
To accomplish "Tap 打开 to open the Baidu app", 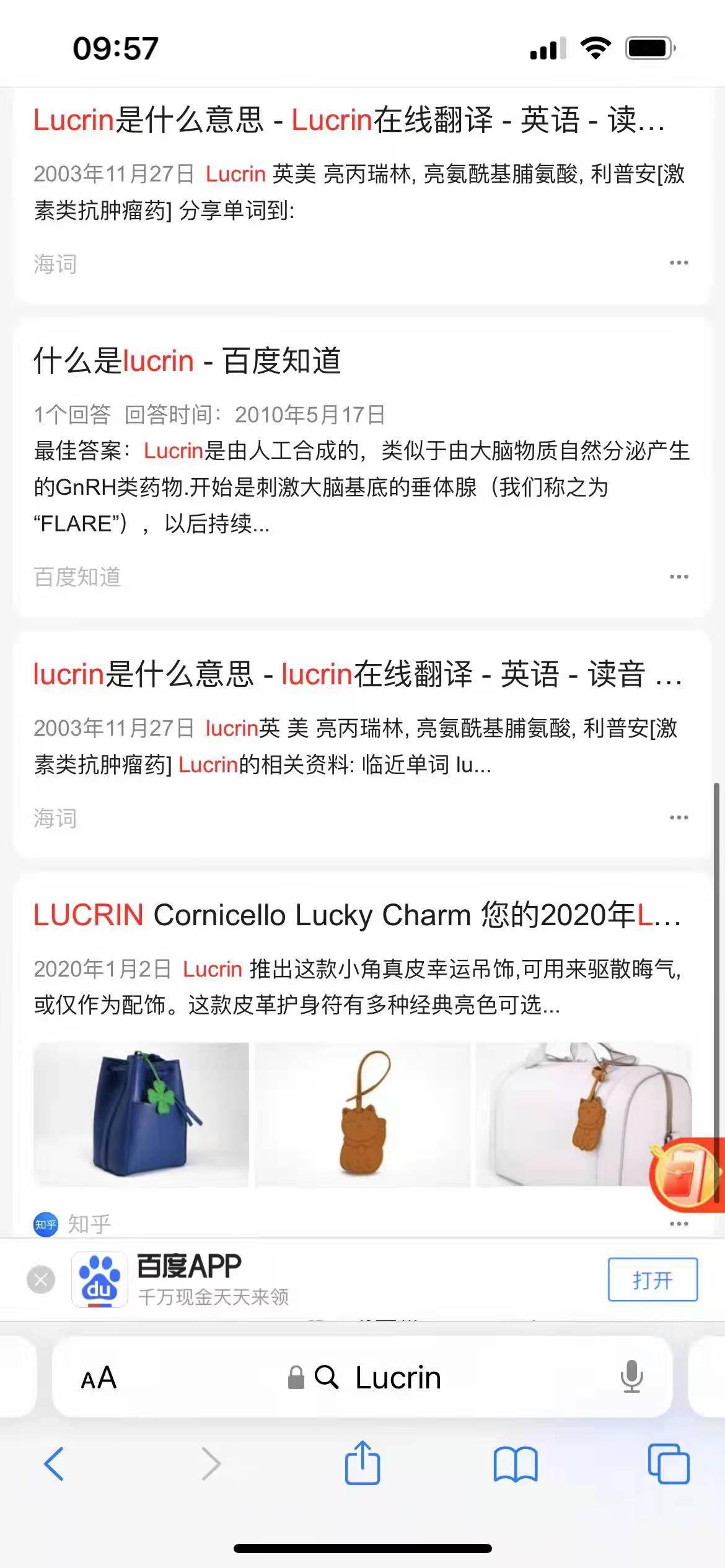I will point(652,1279).
